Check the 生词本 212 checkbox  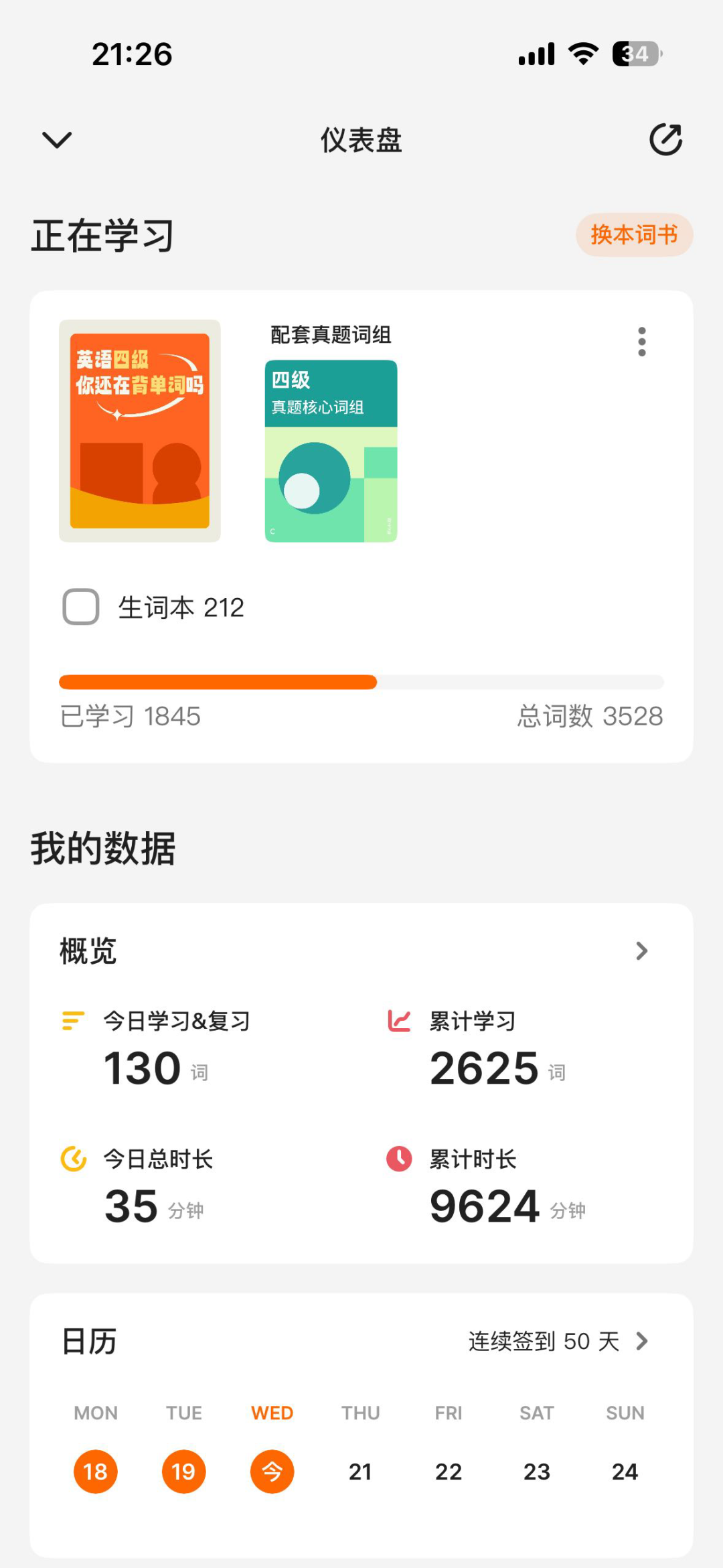click(81, 607)
